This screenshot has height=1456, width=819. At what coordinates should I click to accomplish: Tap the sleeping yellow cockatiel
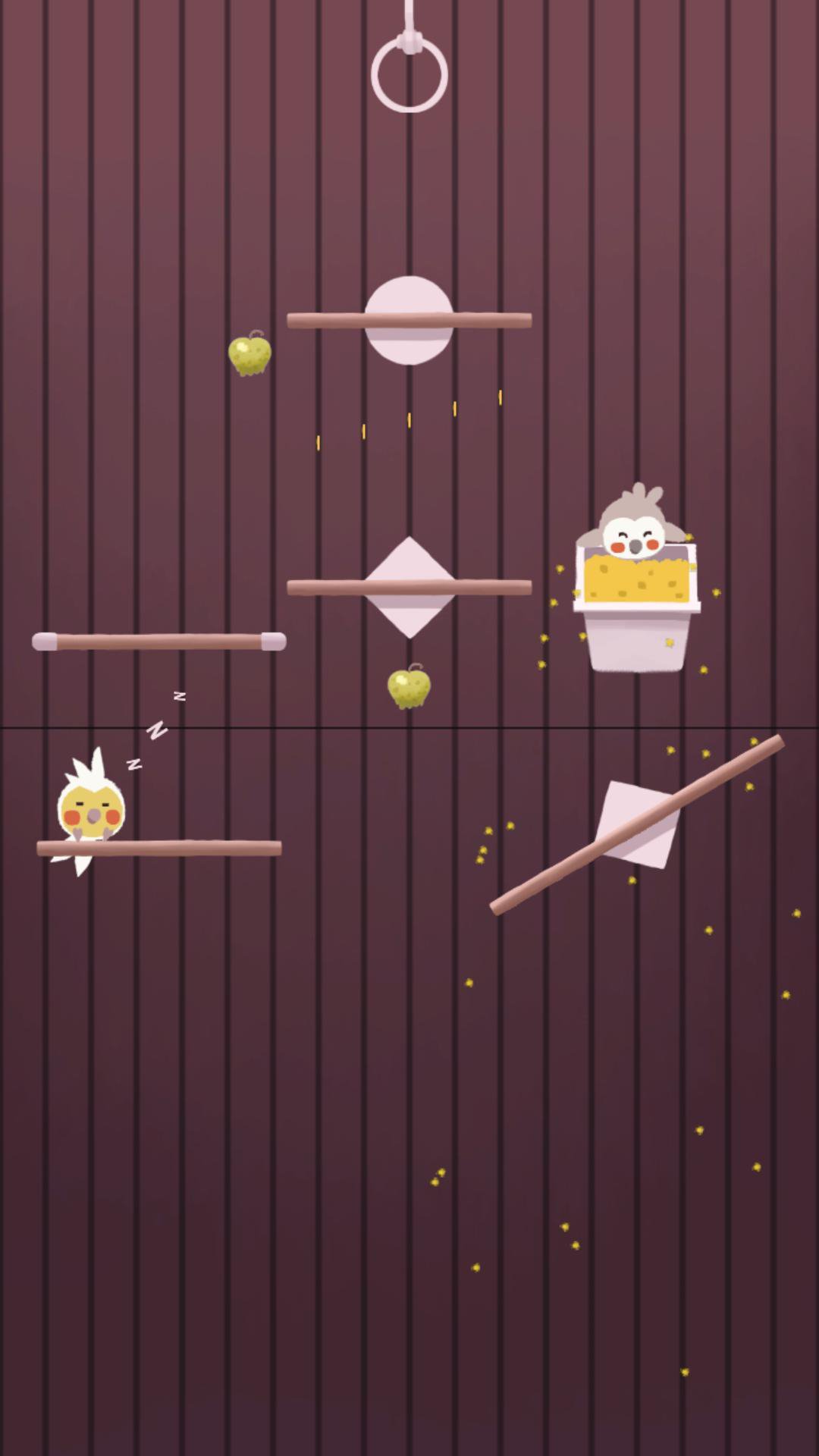[x=91, y=810]
